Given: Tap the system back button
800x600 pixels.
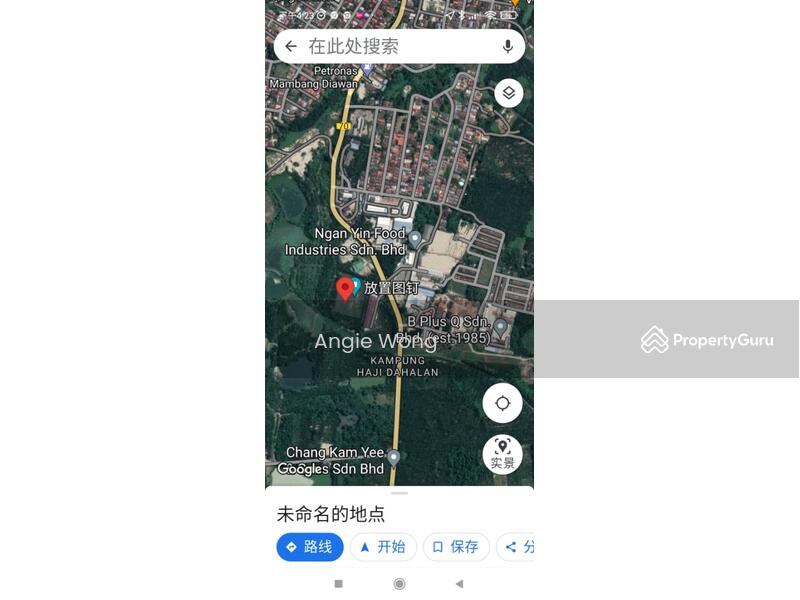Looking at the screenshot, I should coord(459,584).
